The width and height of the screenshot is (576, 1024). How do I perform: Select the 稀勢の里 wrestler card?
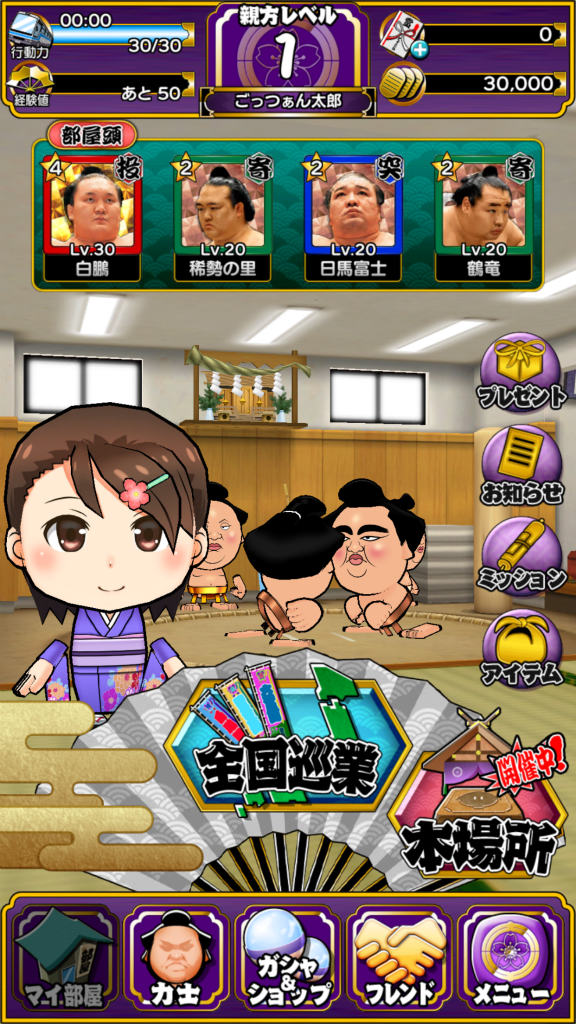coord(223,217)
